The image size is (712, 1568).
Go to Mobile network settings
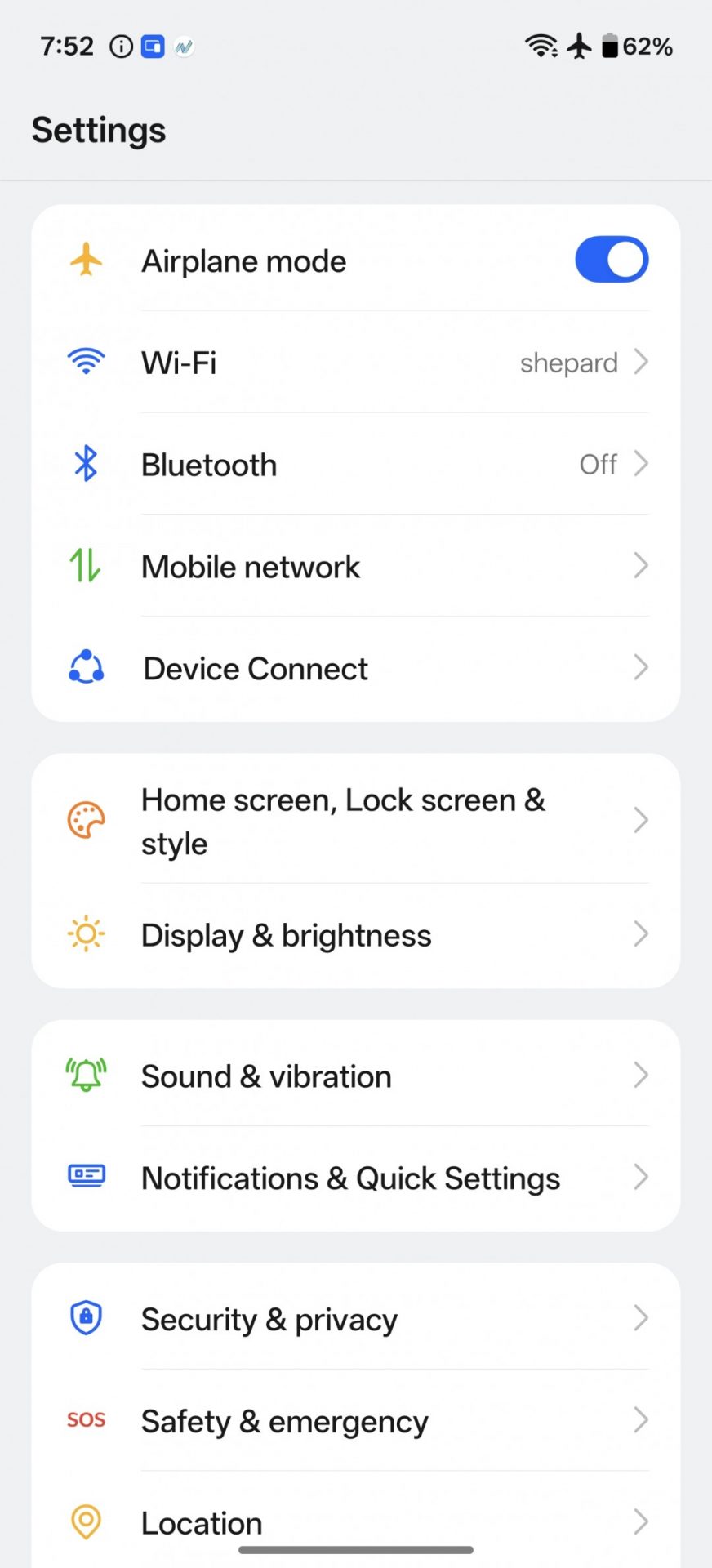pyautogui.click(x=356, y=567)
